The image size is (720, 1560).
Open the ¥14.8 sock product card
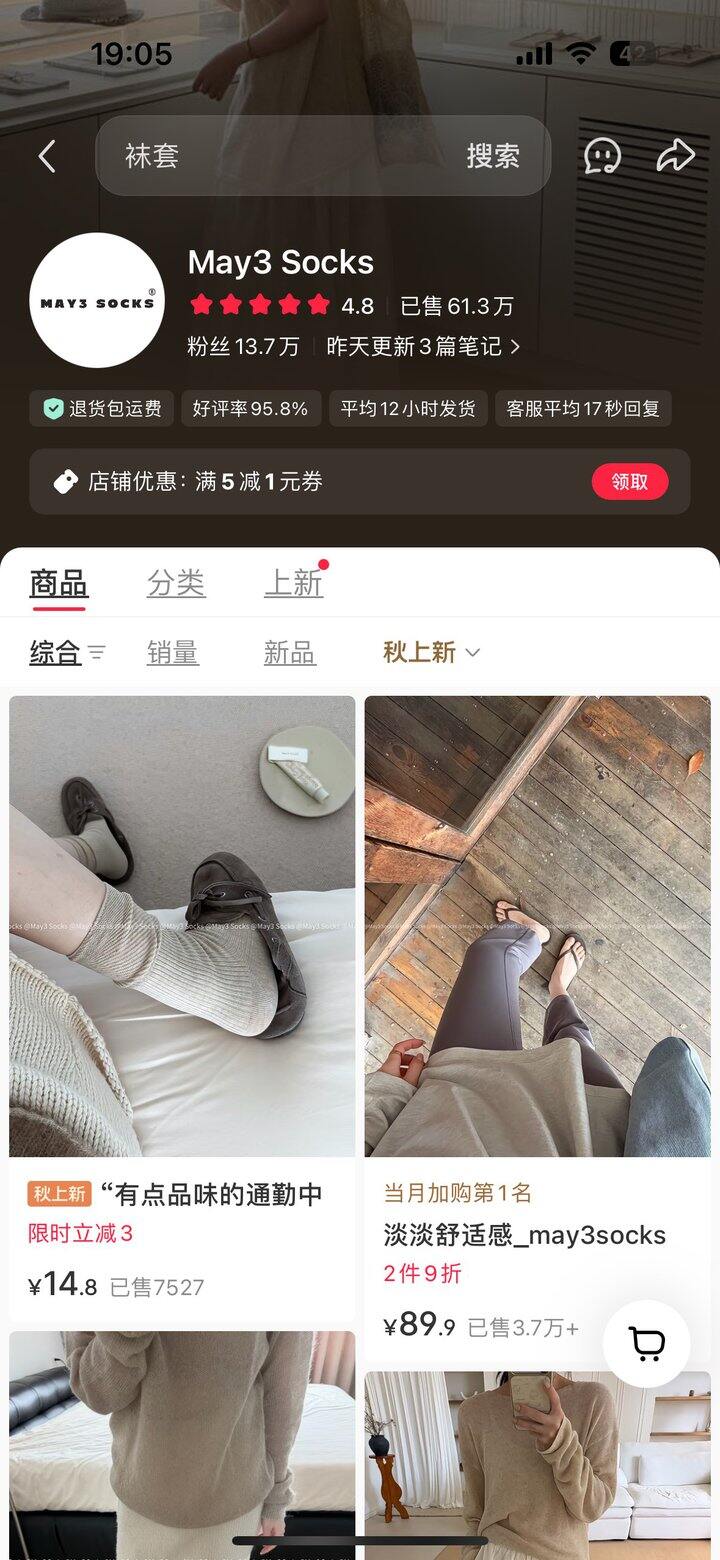point(182,1008)
